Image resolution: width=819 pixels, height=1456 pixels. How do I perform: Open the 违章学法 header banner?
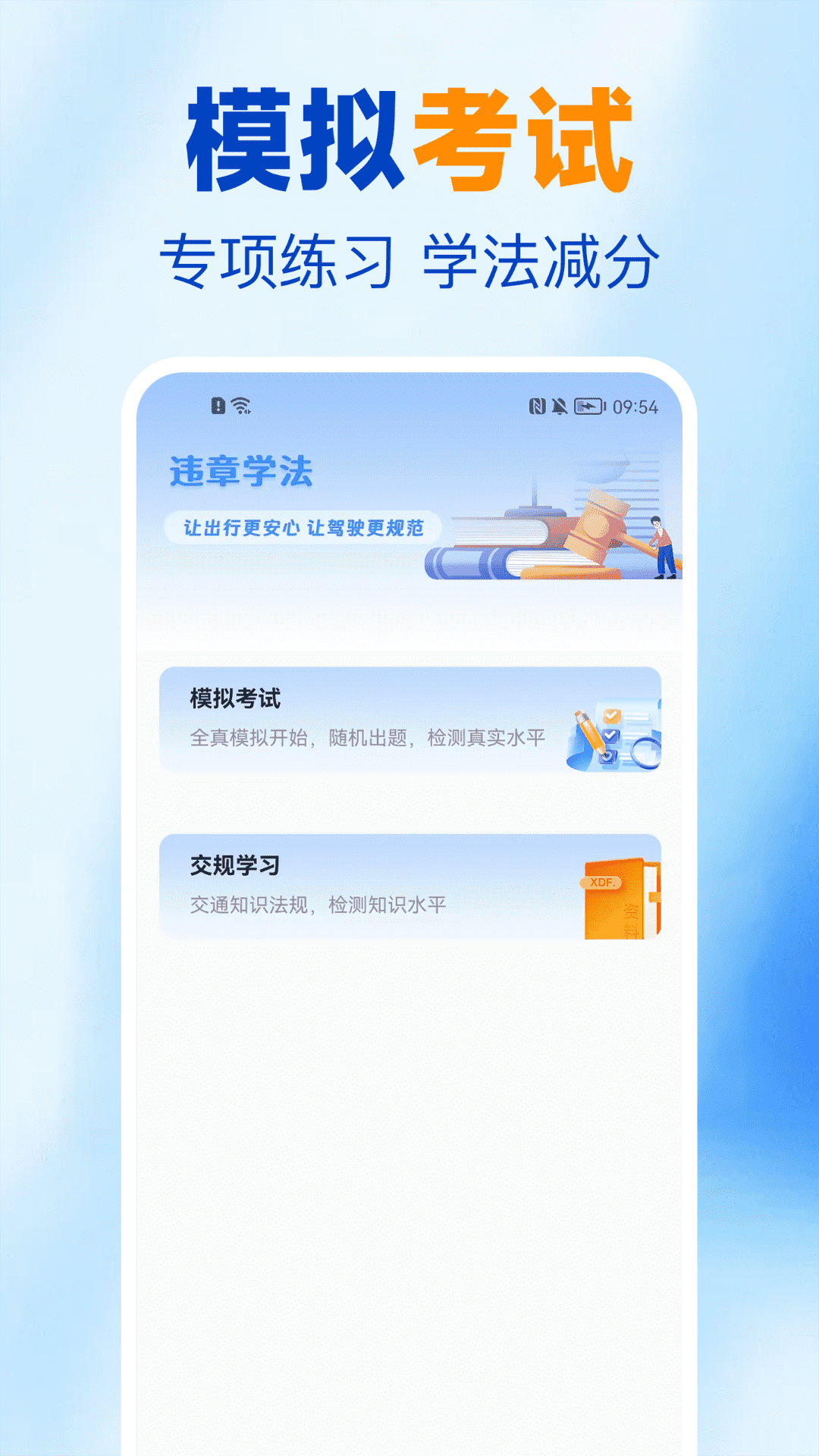coord(409,516)
